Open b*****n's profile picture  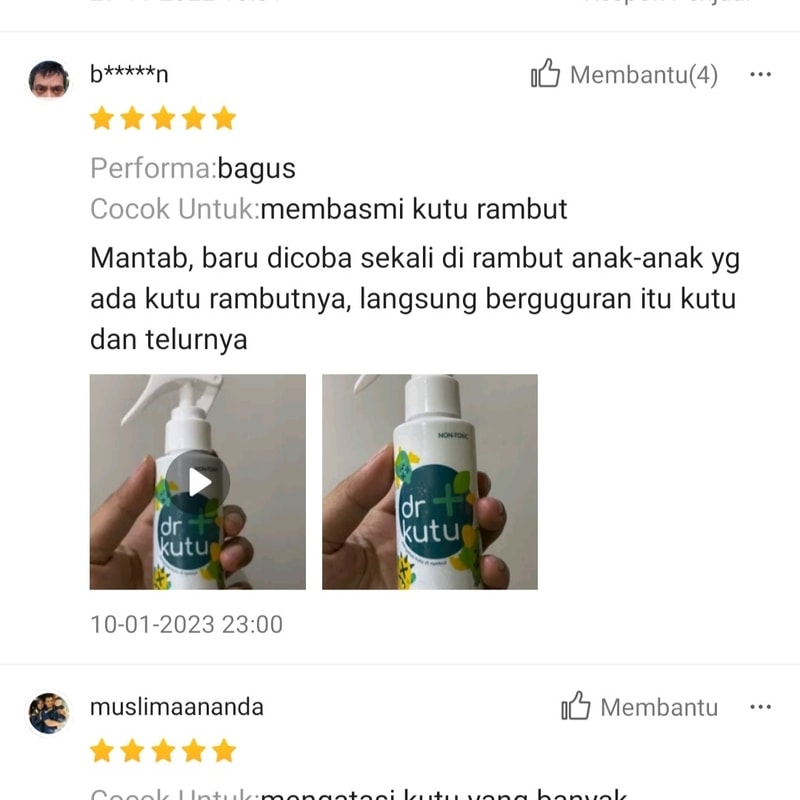click(x=49, y=80)
